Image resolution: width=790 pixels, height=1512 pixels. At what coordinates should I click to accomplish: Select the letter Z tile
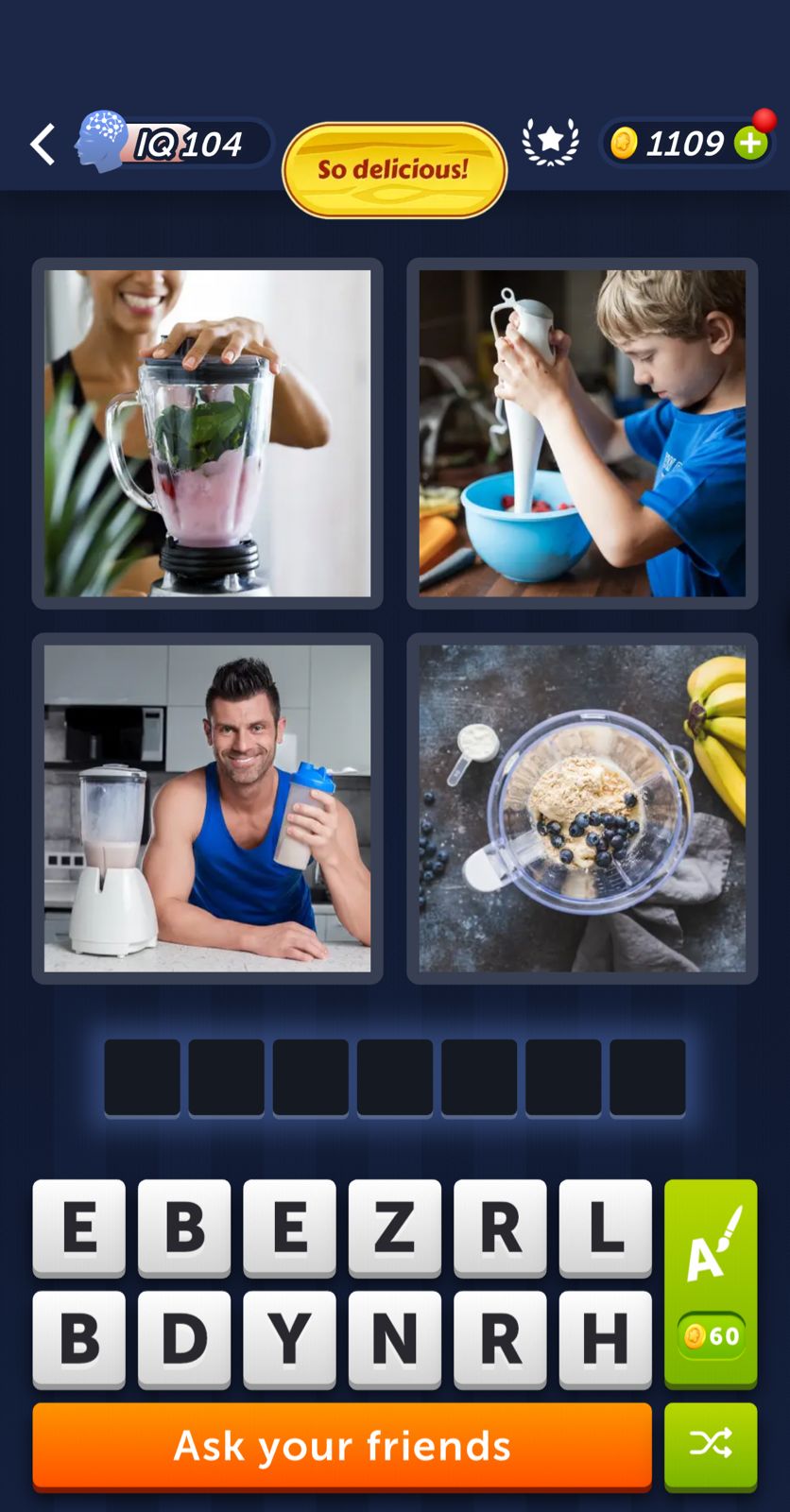point(394,1227)
